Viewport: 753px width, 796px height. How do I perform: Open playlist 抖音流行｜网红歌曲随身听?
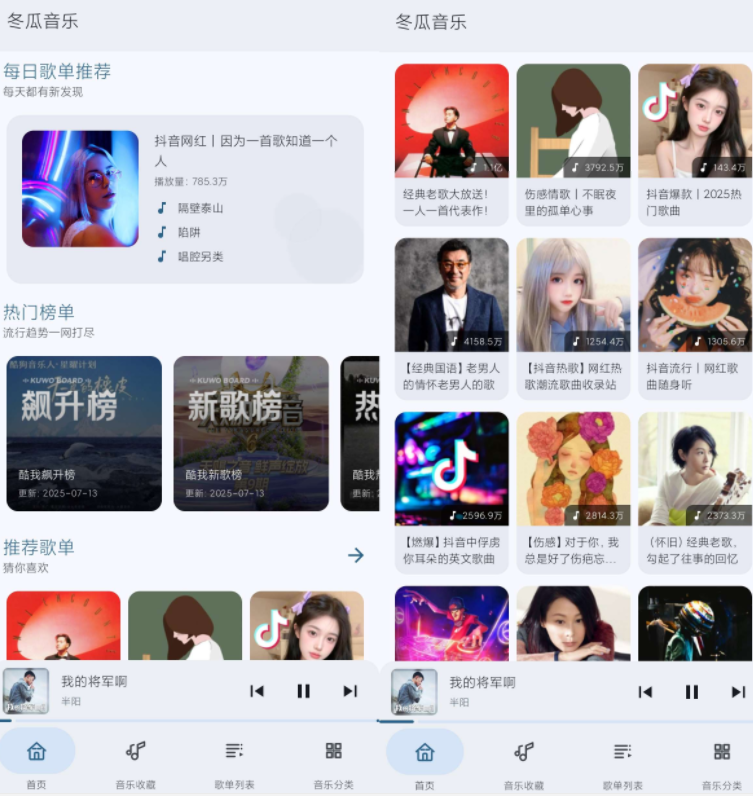point(695,318)
